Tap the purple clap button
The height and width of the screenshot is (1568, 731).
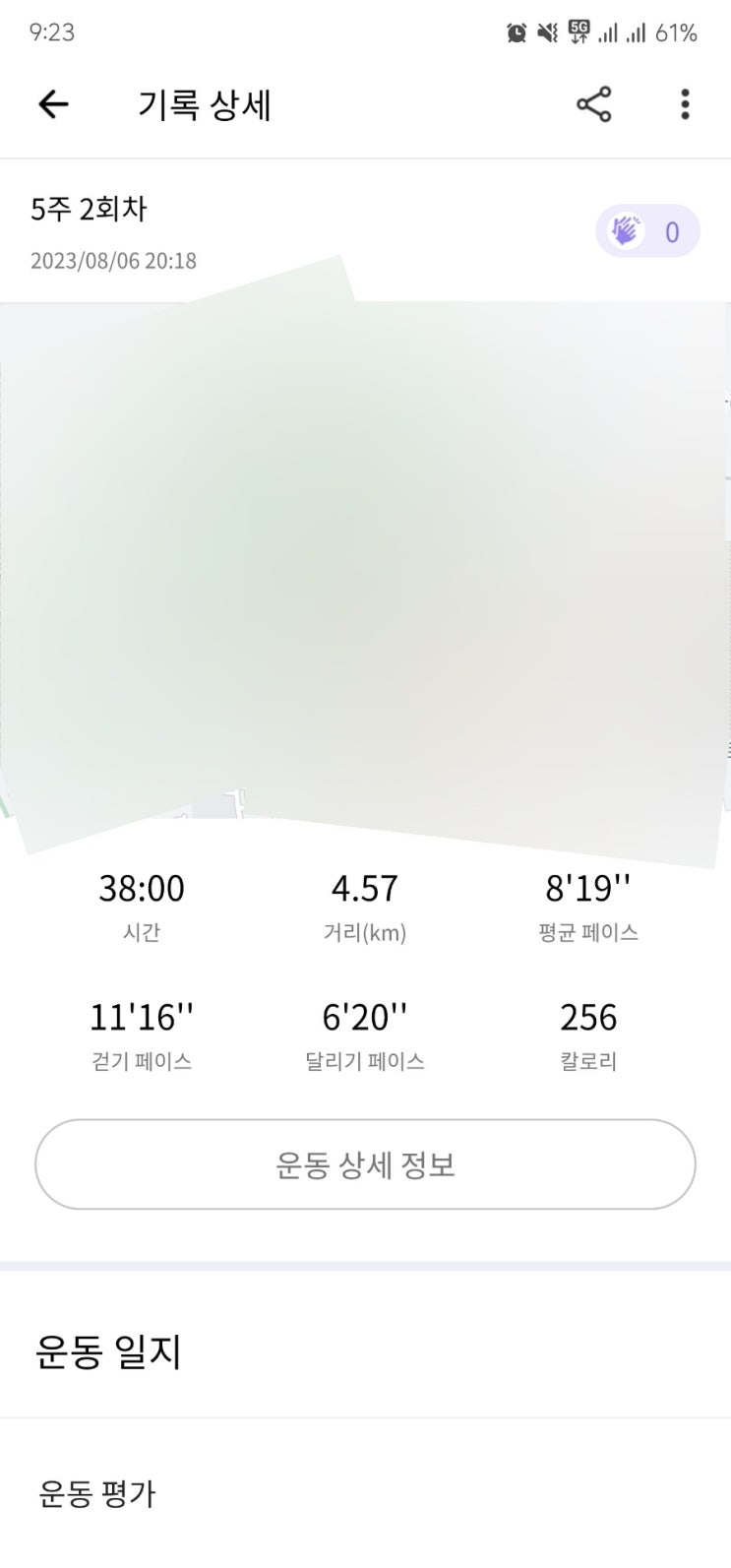click(x=646, y=231)
